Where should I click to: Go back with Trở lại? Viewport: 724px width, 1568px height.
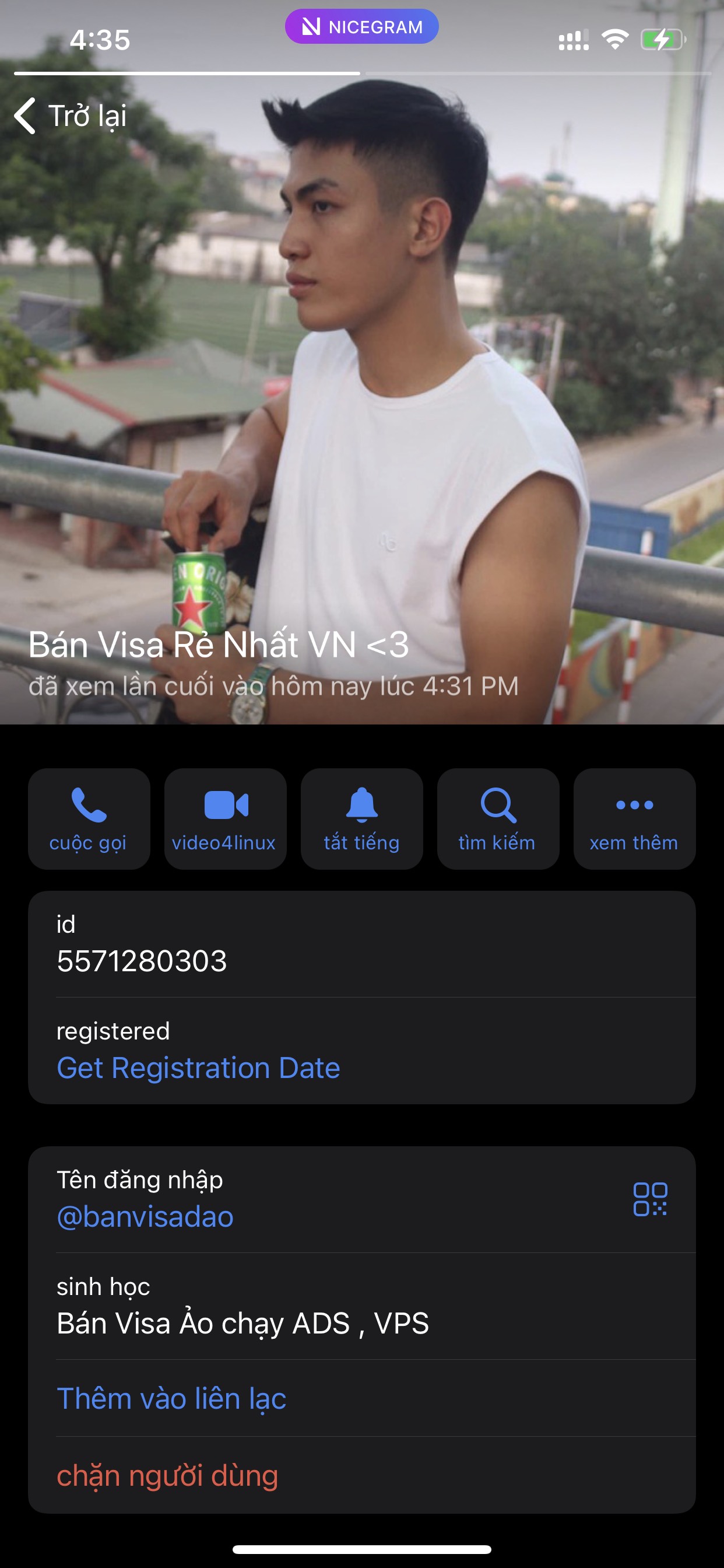(71, 116)
